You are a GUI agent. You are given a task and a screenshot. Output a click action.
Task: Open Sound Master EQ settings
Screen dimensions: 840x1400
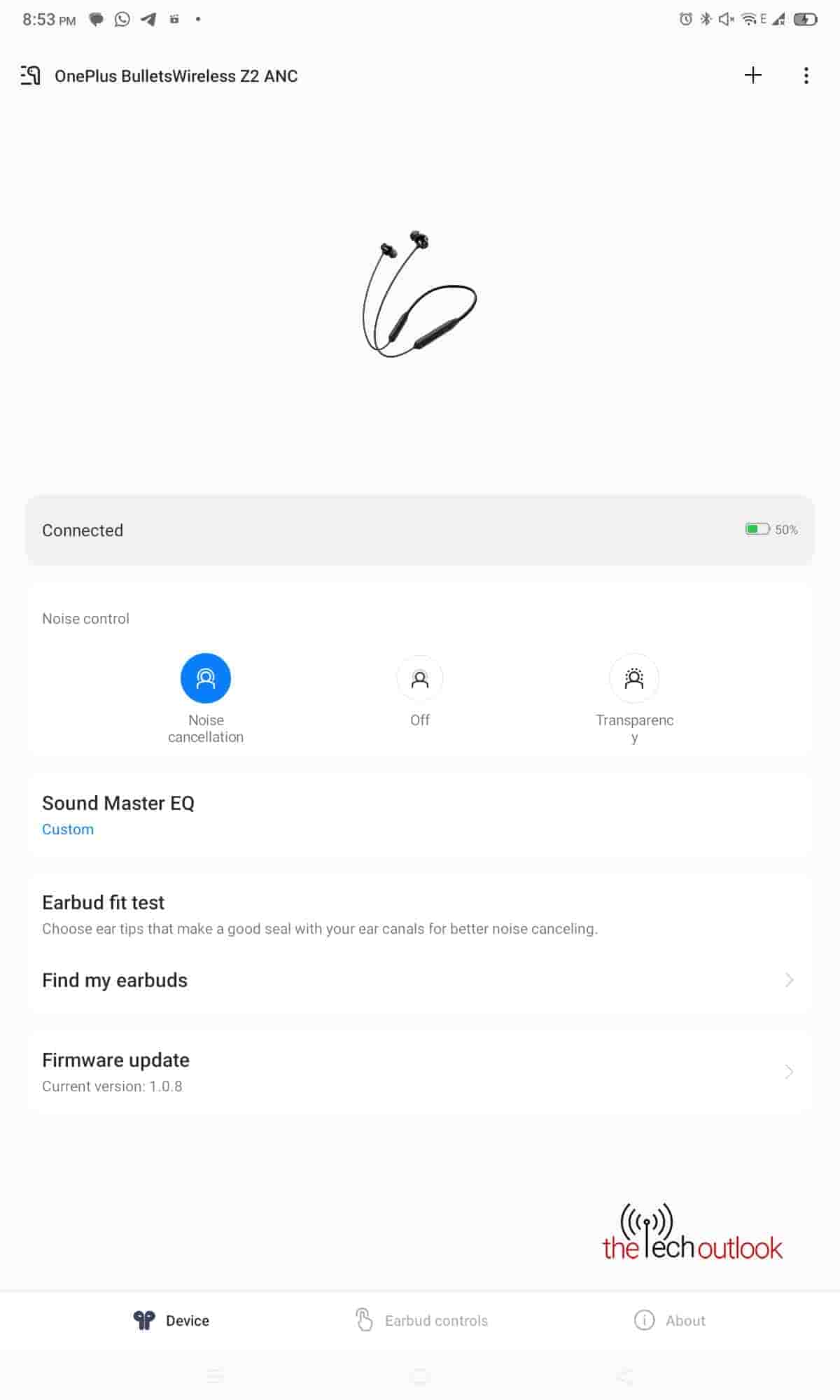[x=420, y=815]
